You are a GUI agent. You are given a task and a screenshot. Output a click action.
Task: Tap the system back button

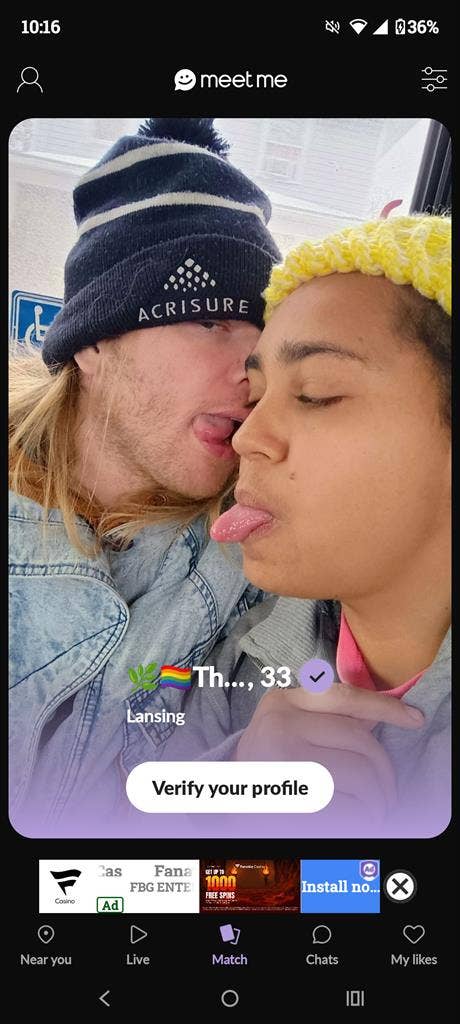pos(105,998)
